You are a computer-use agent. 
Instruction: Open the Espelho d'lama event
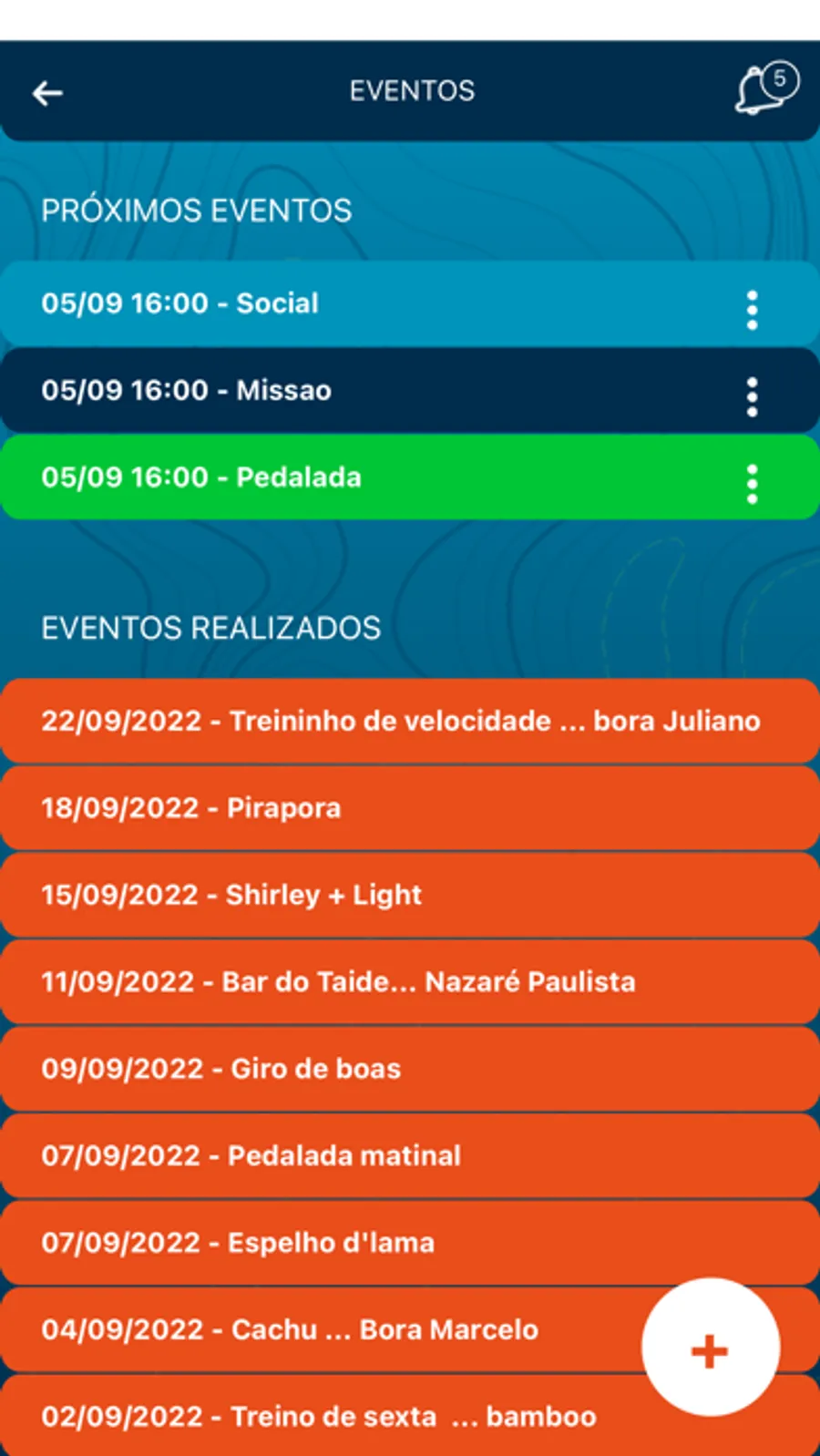click(364, 1243)
